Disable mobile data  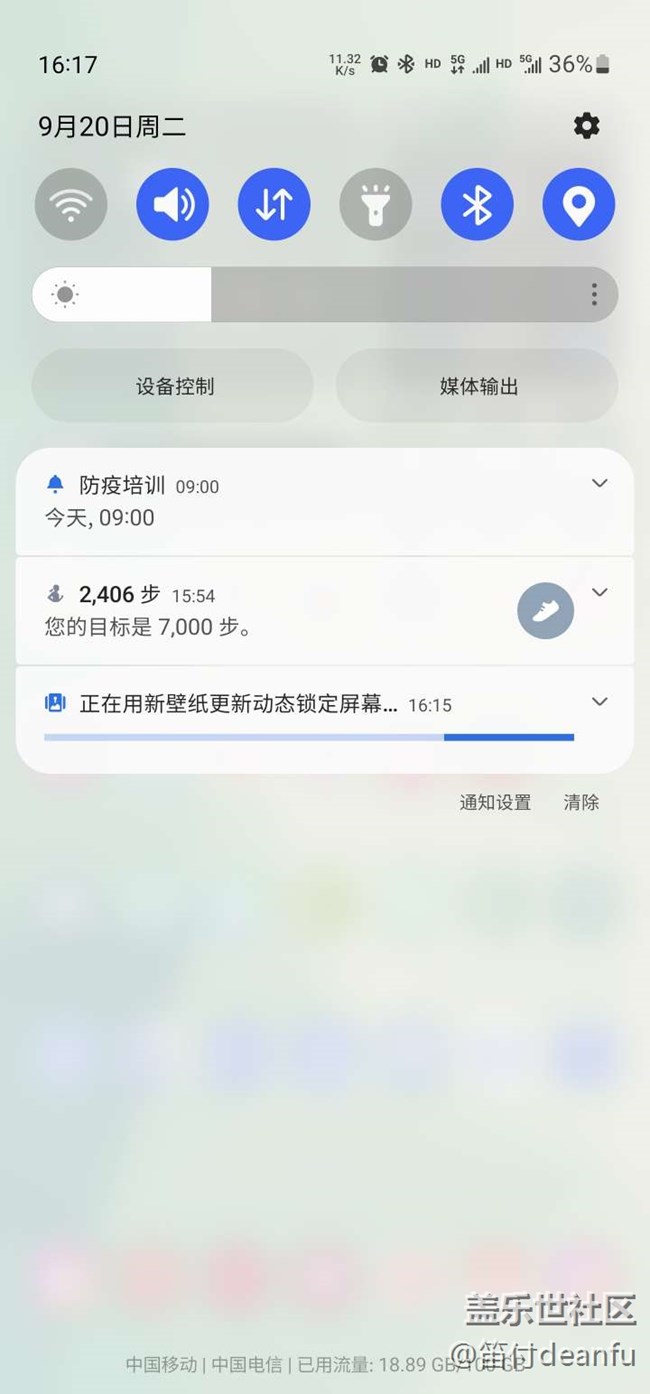[x=274, y=205]
